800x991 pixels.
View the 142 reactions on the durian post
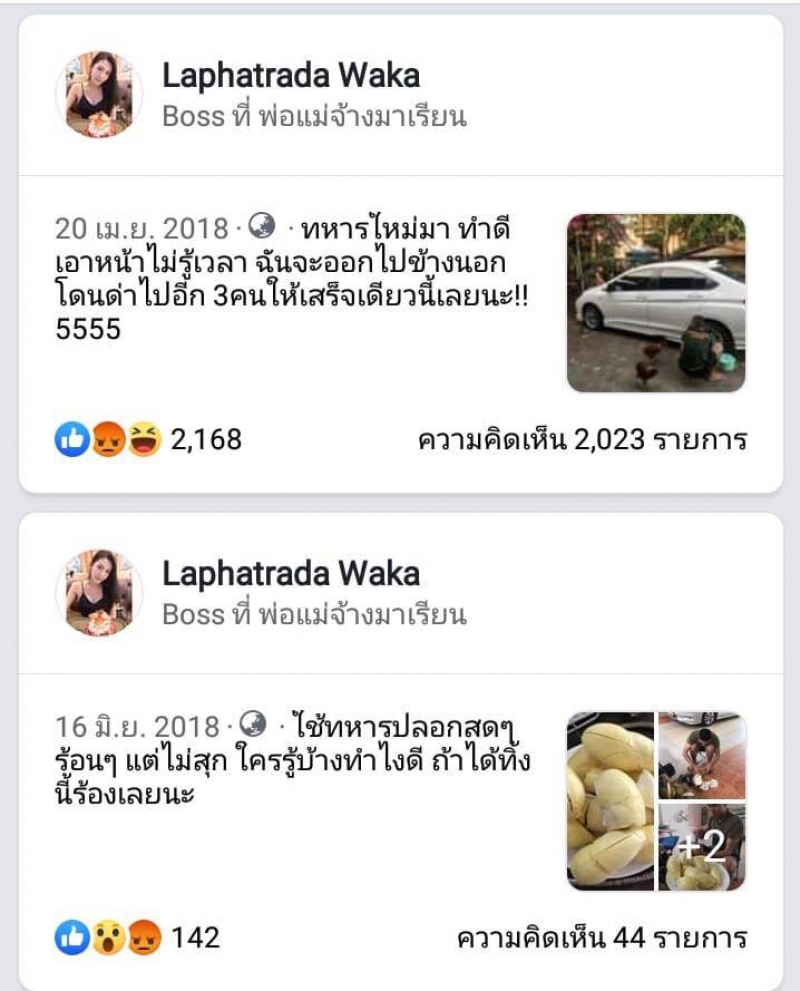(138, 938)
